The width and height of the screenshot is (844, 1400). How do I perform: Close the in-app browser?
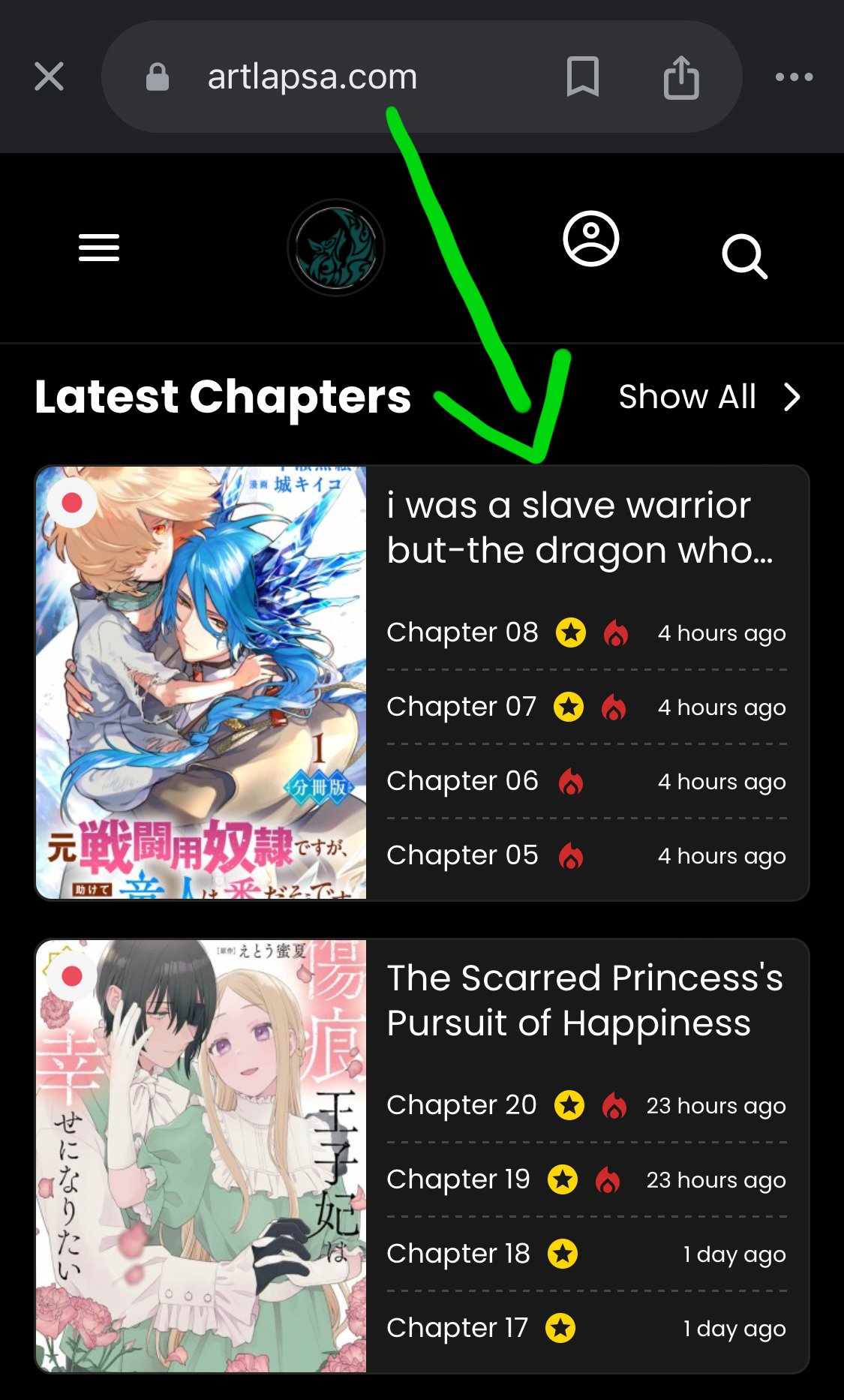click(49, 77)
